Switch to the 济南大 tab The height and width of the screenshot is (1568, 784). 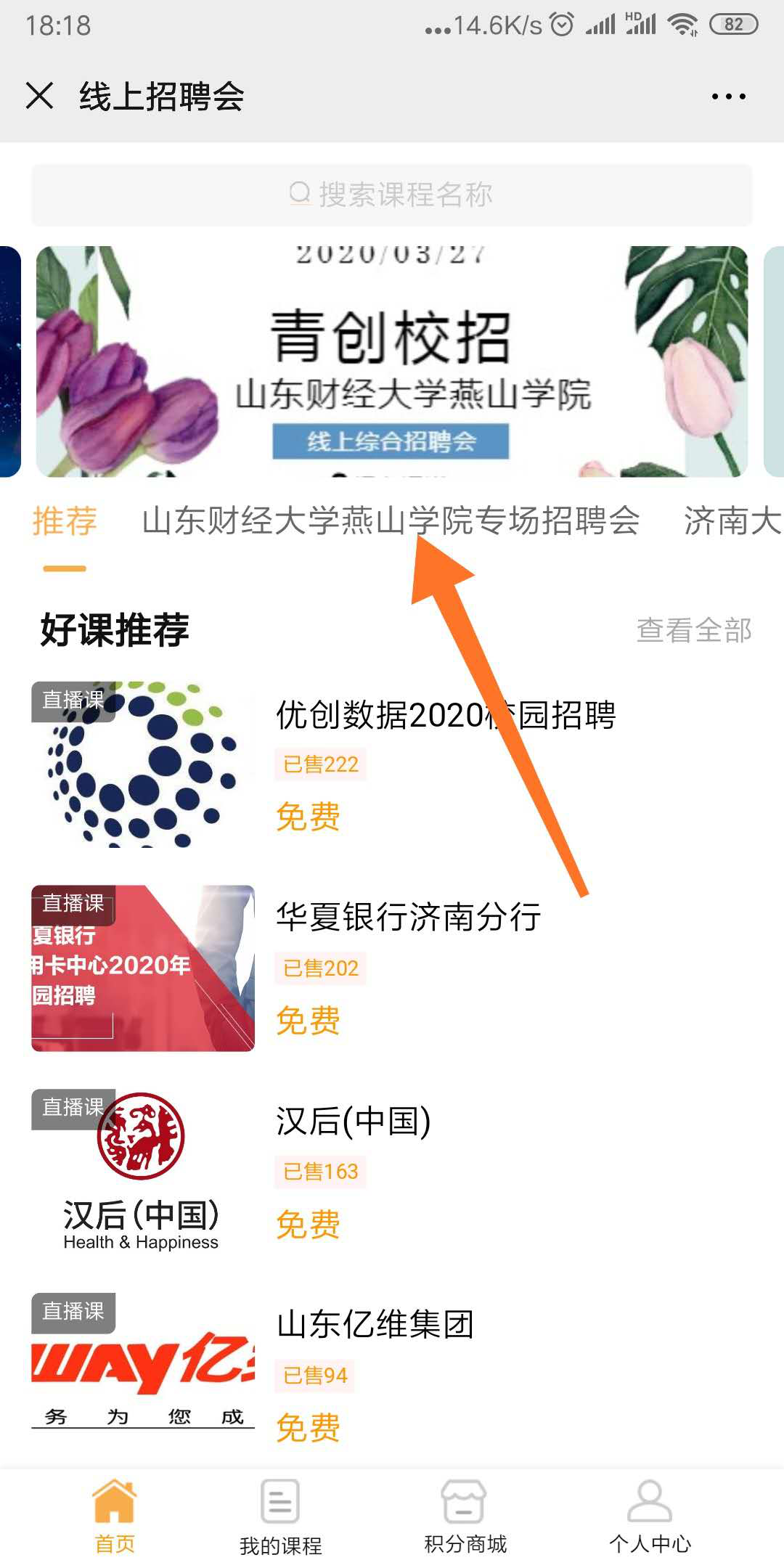coord(732,521)
